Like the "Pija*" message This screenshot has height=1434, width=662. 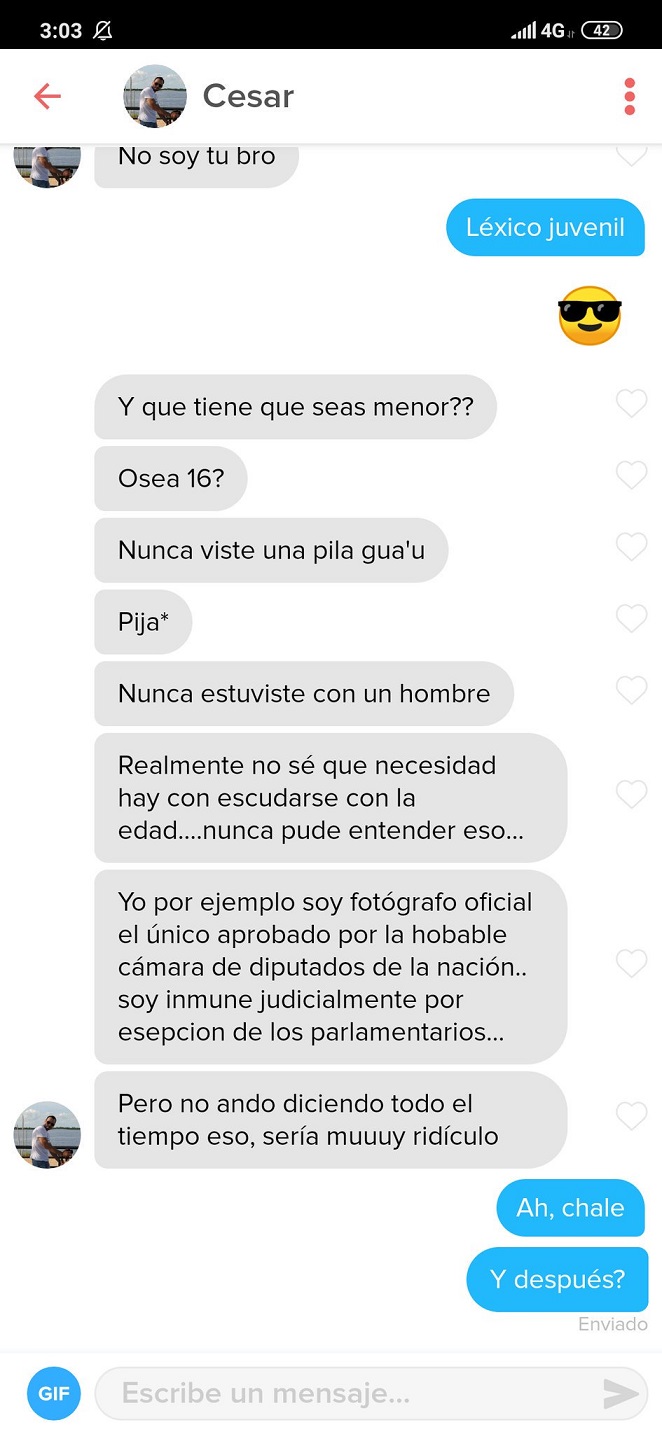(x=631, y=619)
